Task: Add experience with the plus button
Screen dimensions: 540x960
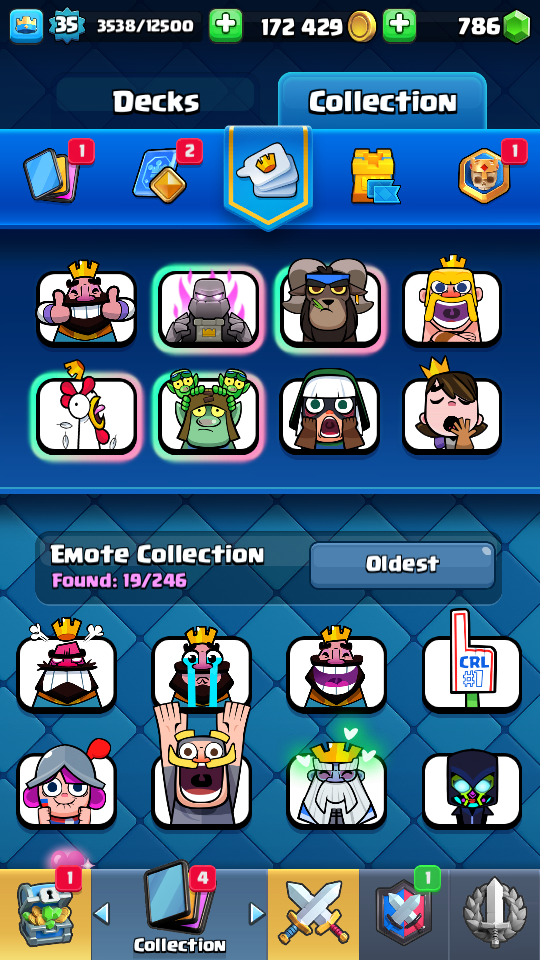Action: (x=225, y=26)
